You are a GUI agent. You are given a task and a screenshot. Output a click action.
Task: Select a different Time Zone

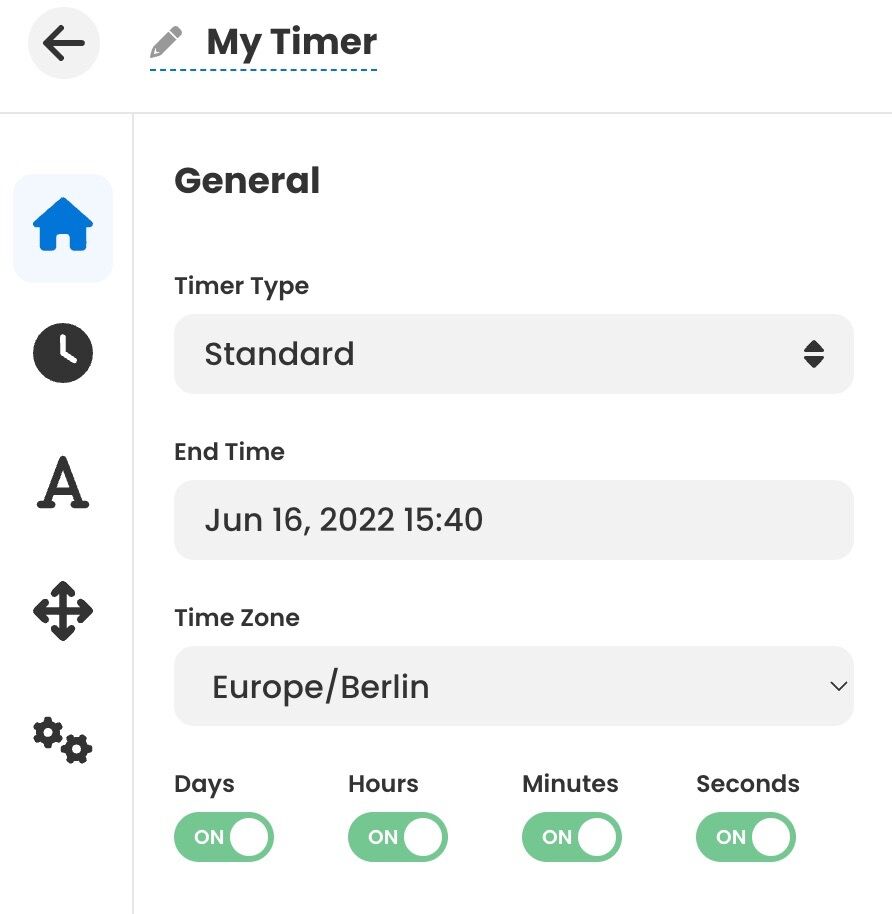[513, 686]
